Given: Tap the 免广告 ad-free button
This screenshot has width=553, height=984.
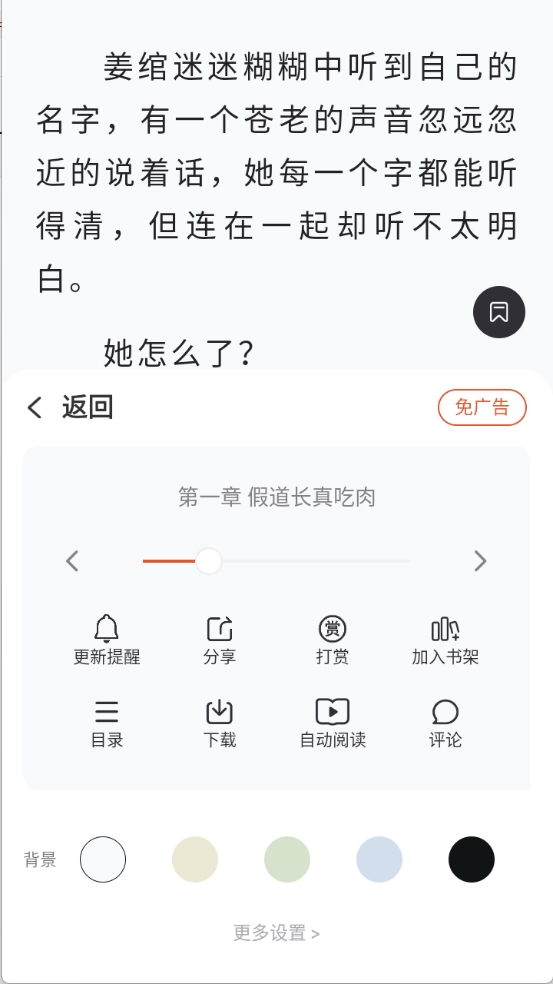Looking at the screenshot, I should (x=482, y=407).
